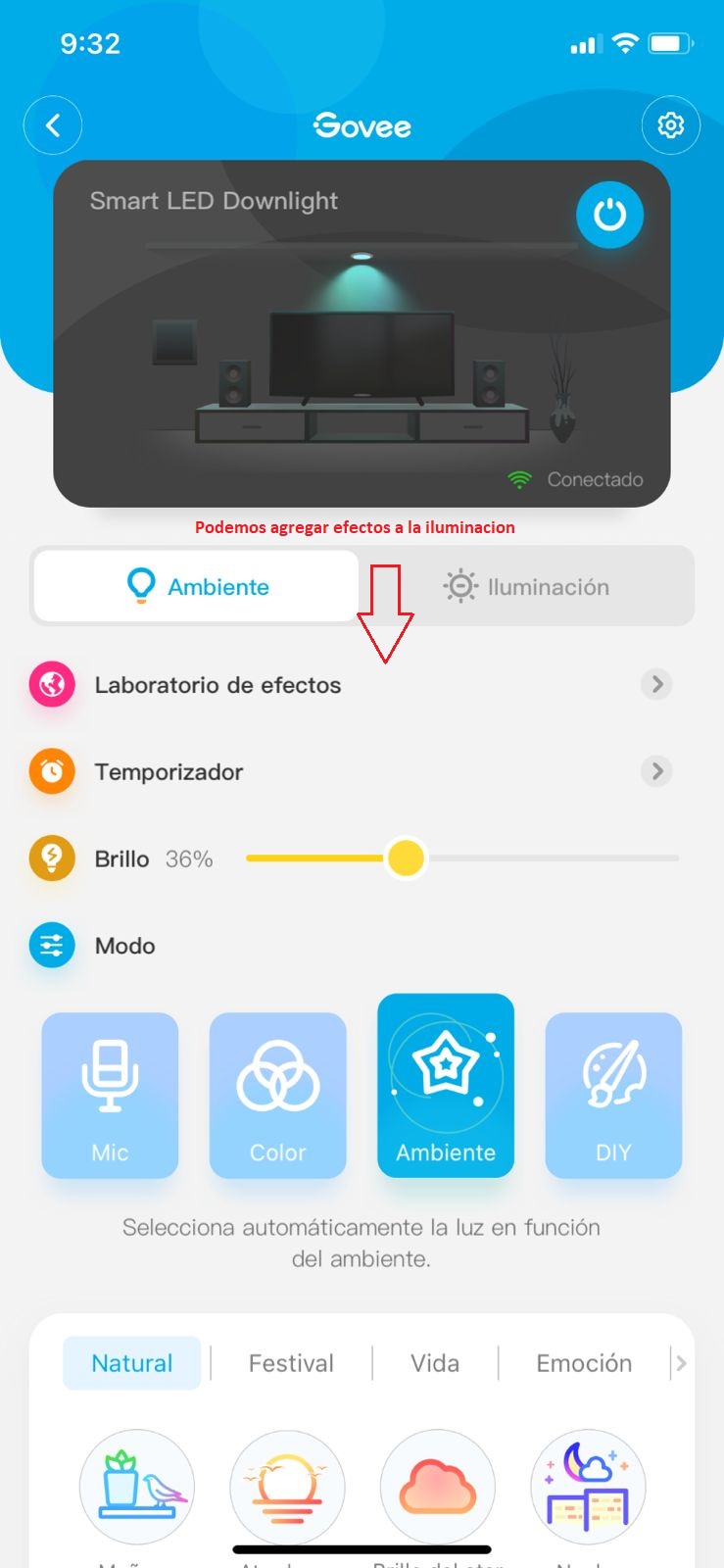
Task: Open the Festival scene category
Action: pos(291,1363)
